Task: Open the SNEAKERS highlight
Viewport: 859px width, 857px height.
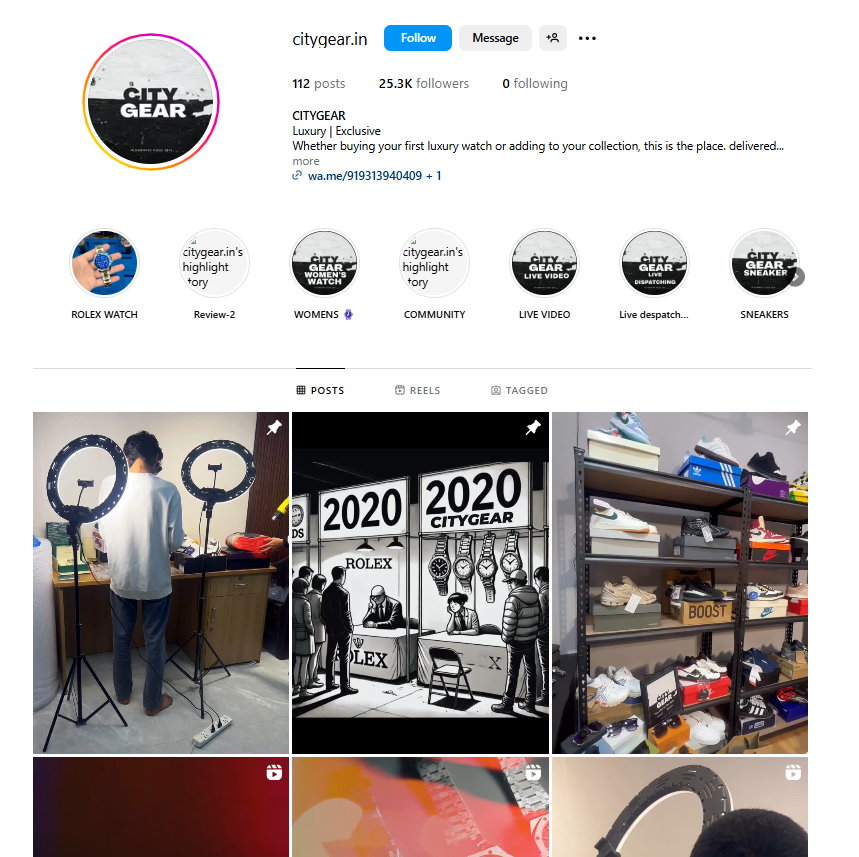Action: [x=762, y=263]
